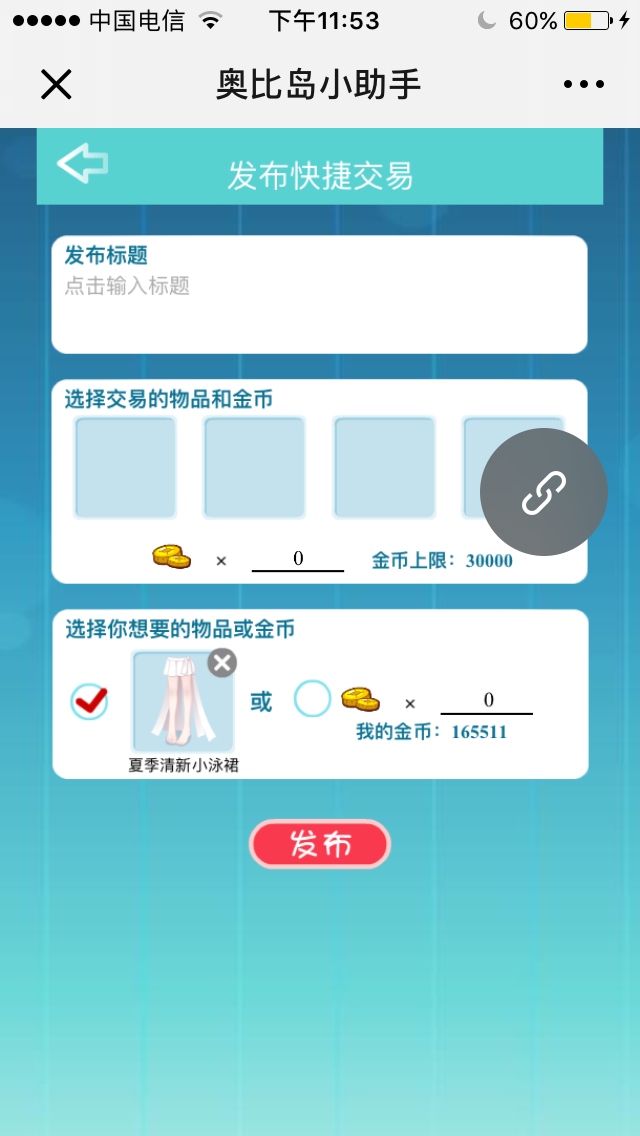Go back using the white arrow
The height and width of the screenshot is (1136, 640).
click(82, 163)
